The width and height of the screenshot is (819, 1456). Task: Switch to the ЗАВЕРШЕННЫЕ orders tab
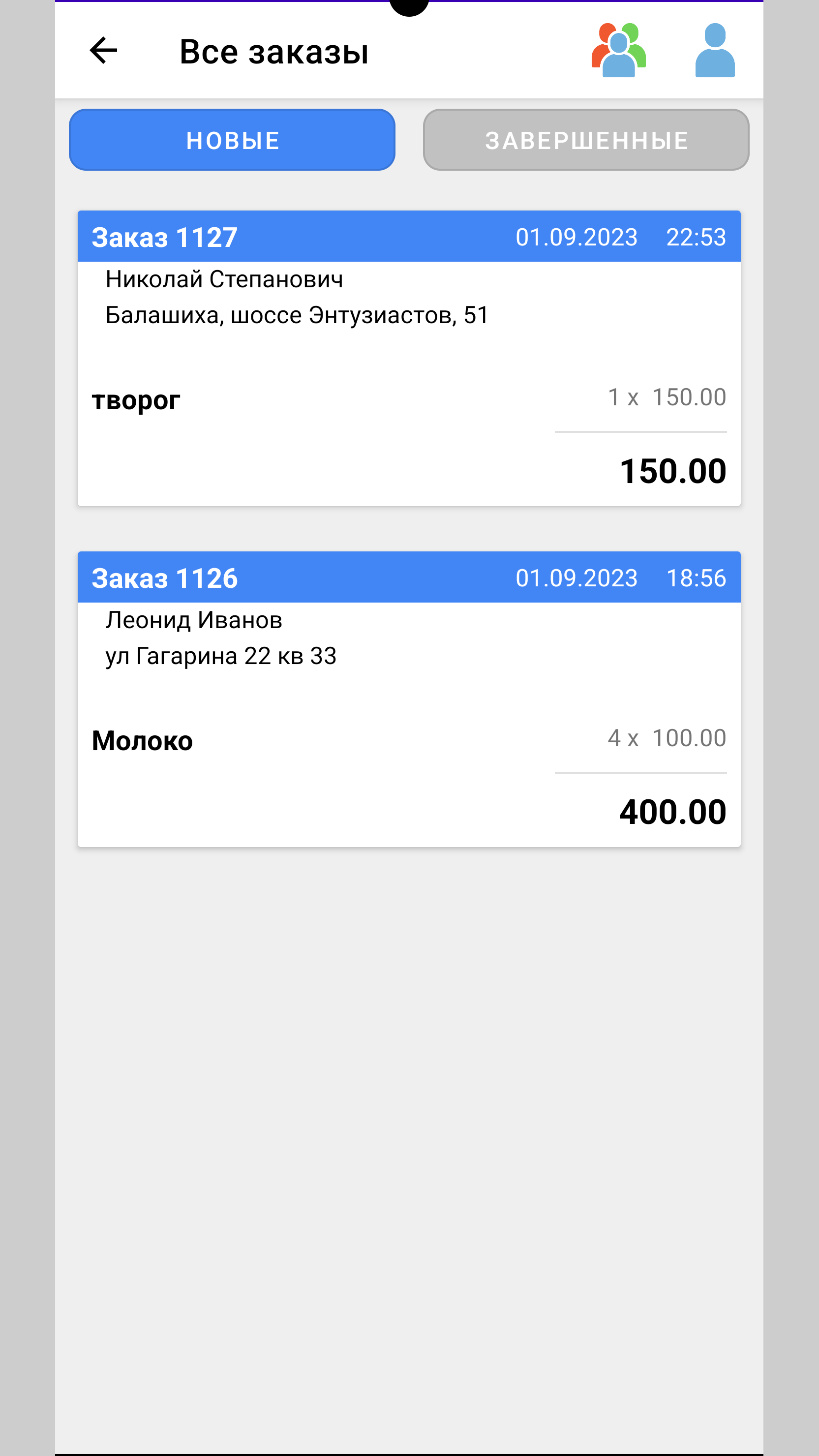point(586,140)
